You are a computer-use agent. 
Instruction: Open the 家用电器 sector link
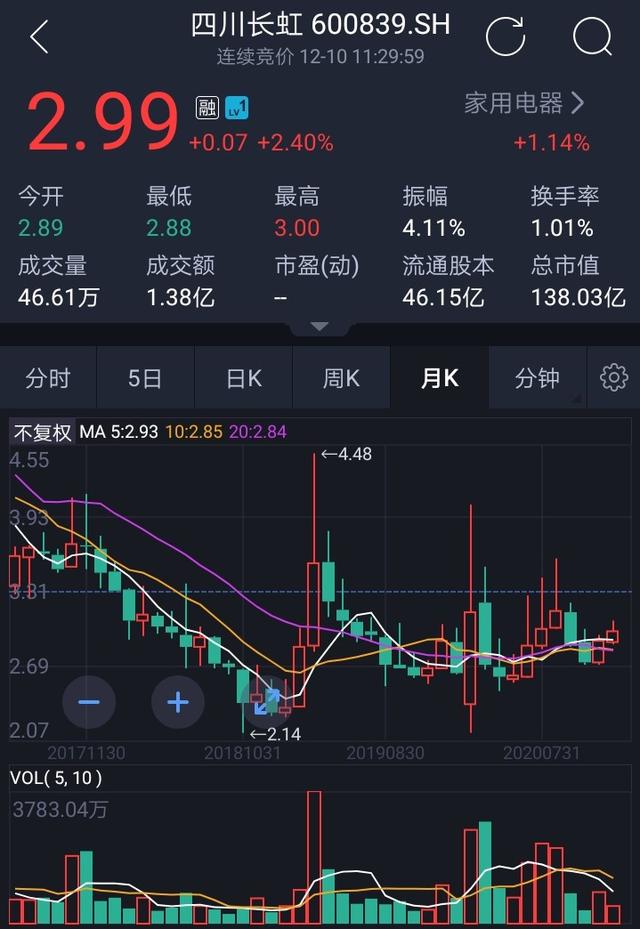524,103
